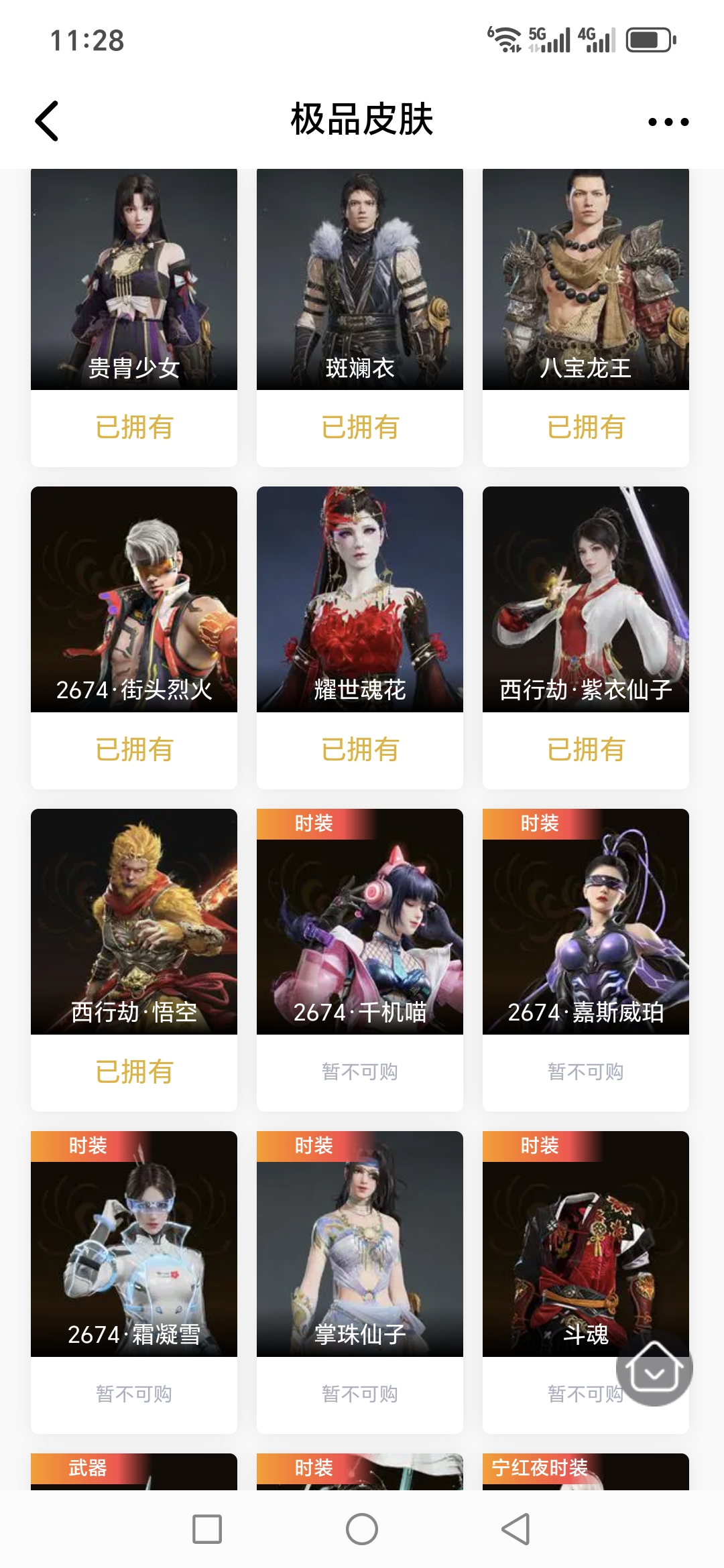Open the system recent apps view
The width and height of the screenshot is (724, 1568).
[x=207, y=1529]
